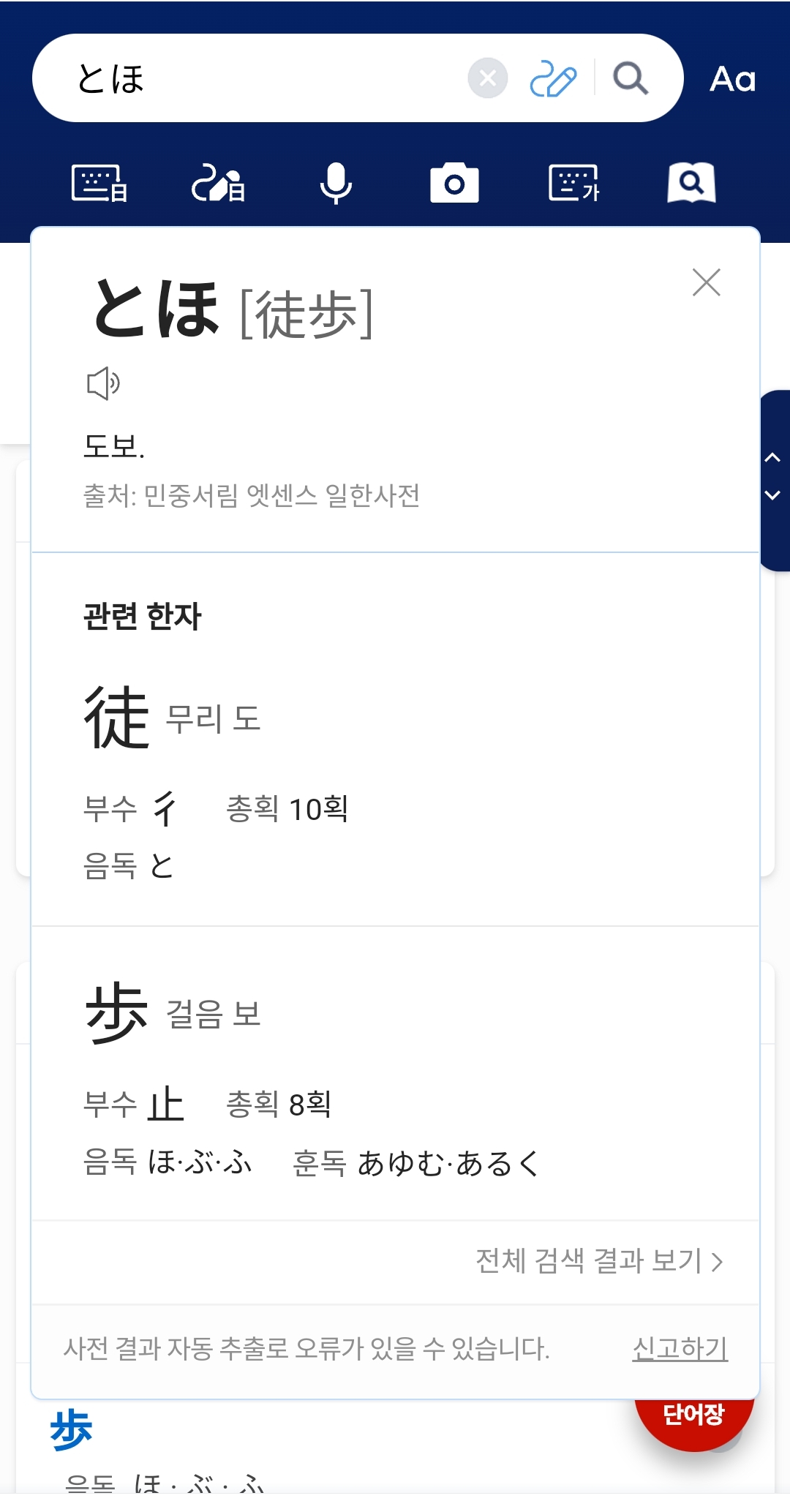The width and height of the screenshot is (790, 1512).
Task: Jump down with side arrow control
Action: click(772, 495)
